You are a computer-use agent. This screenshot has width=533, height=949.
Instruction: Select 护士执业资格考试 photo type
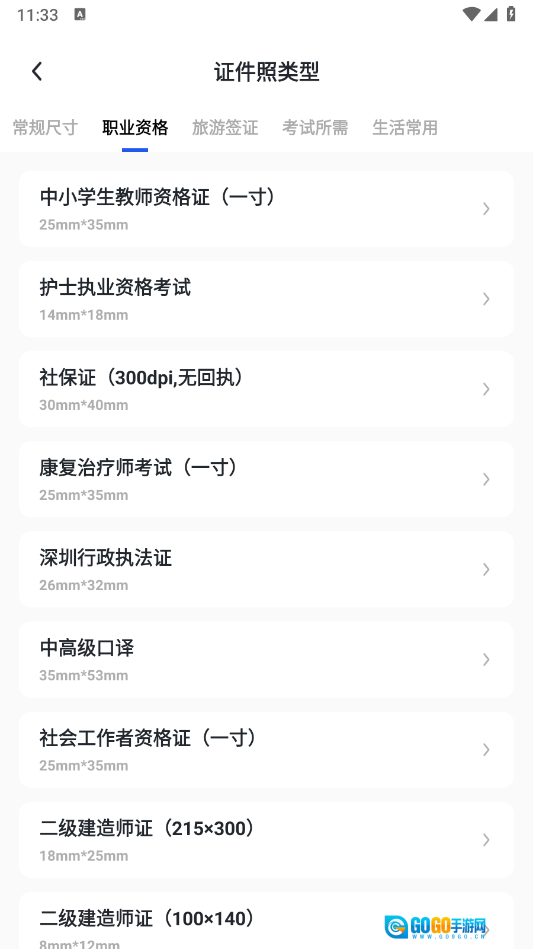[x=266, y=299]
